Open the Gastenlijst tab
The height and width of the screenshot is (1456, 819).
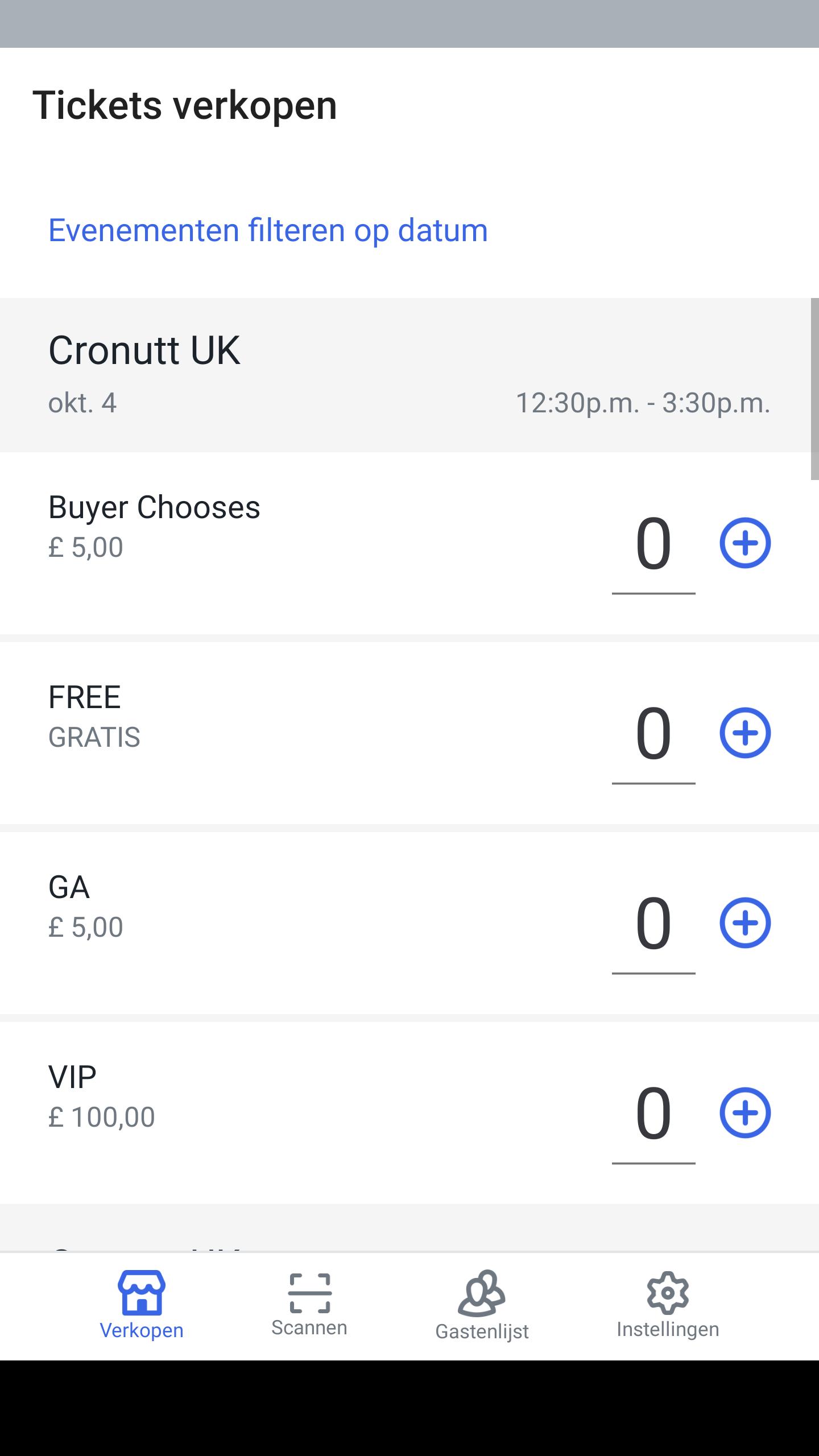(x=482, y=1305)
